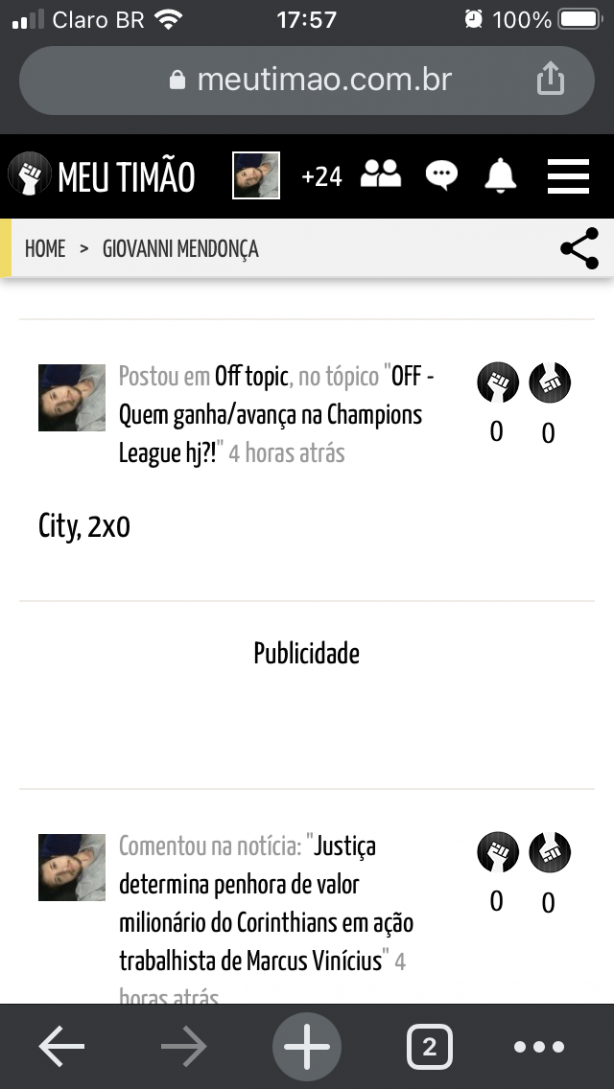614x1089 pixels.
Task: Open profile avatar in header
Action: [x=256, y=176]
